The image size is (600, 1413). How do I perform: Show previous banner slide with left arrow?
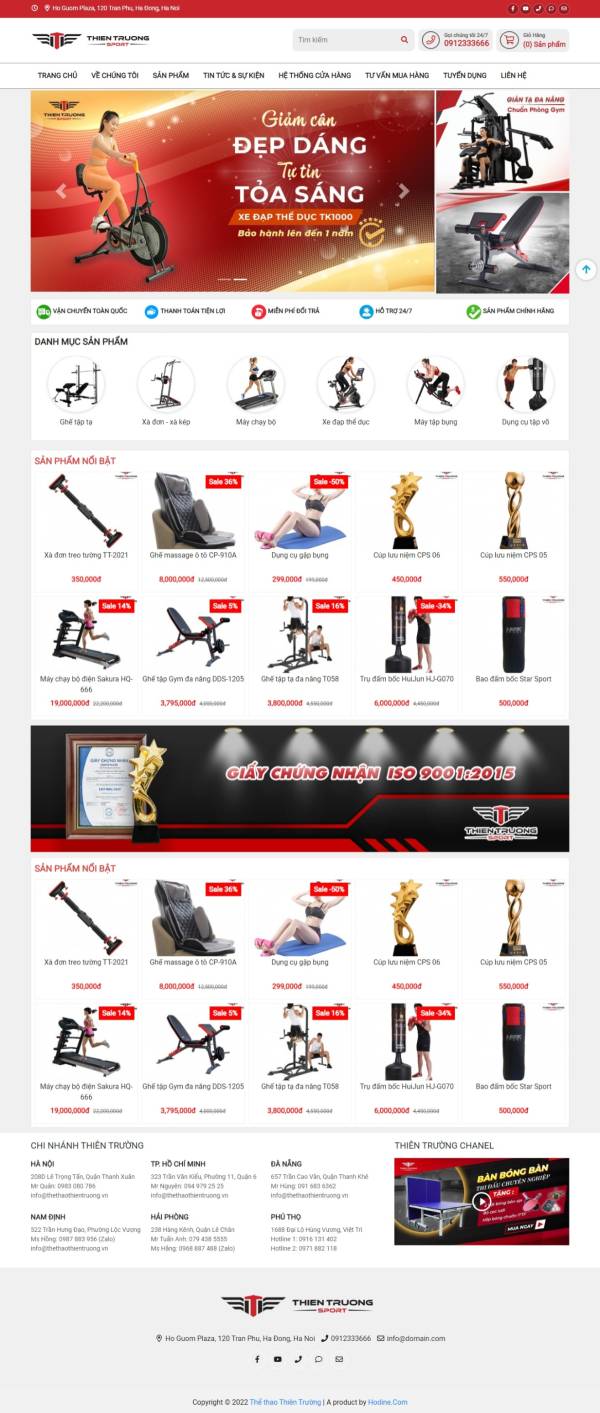tap(61, 191)
